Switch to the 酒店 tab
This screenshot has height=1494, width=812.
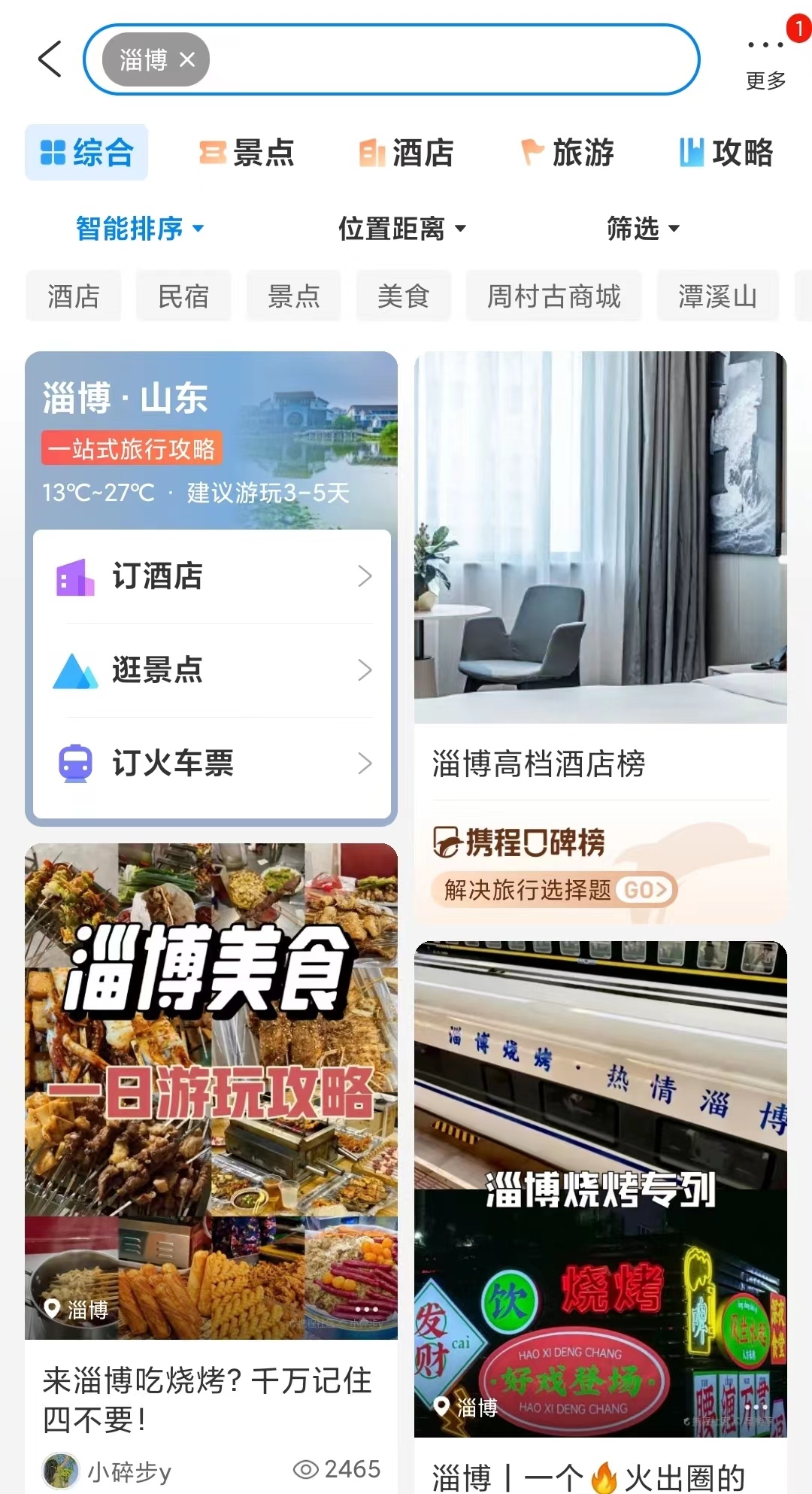pyautogui.click(x=407, y=153)
